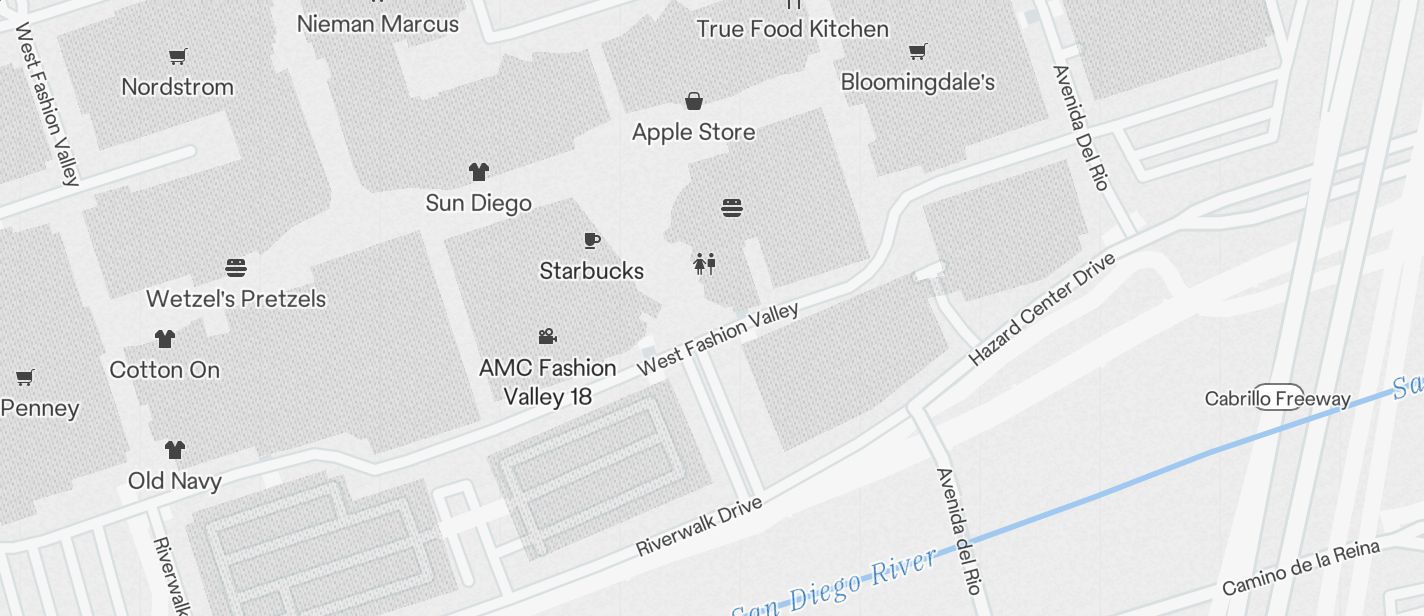Image resolution: width=1424 pixels, height=616 pixels.
Task: Select the restroom marker near Starbucks
Action: click(704, 264)
